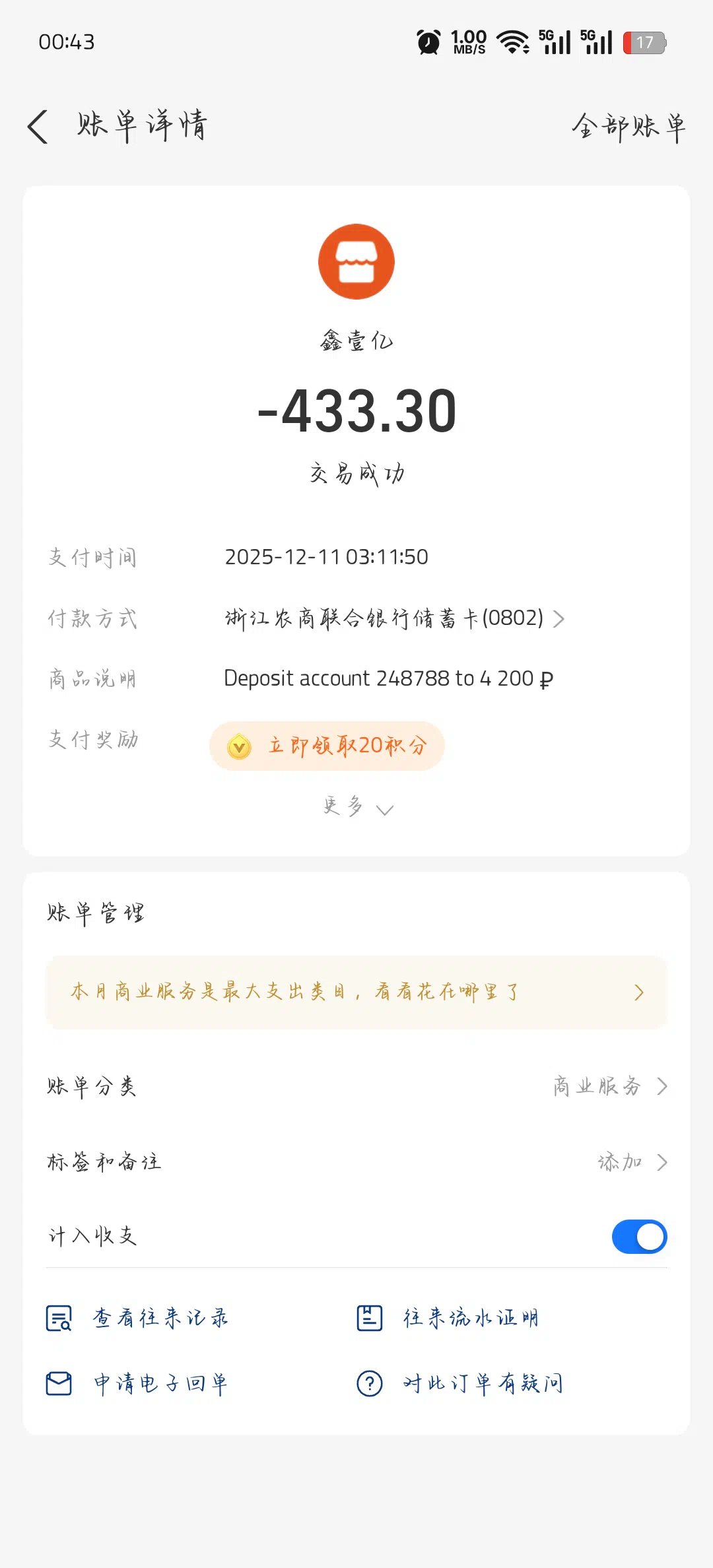
Task: Open the 浙江农商联合银行储蓄卡(0802) payment method
Action: click(394, 618)
